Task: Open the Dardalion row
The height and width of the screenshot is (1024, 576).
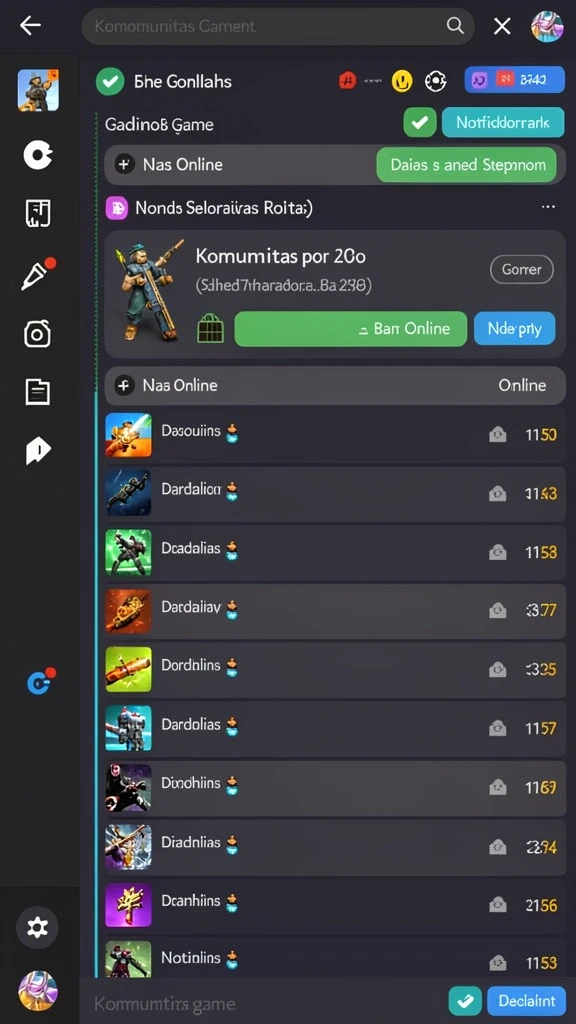Action: point(335,492)
